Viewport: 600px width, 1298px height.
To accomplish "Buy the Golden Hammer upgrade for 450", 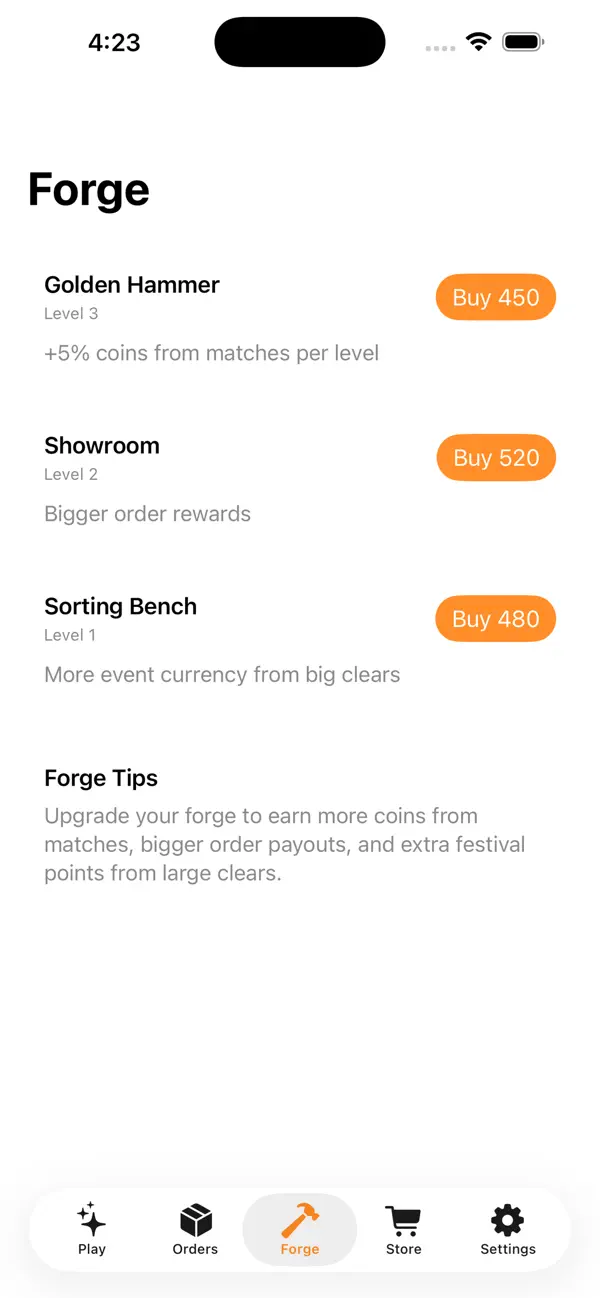I will click(x=496, y=297).
